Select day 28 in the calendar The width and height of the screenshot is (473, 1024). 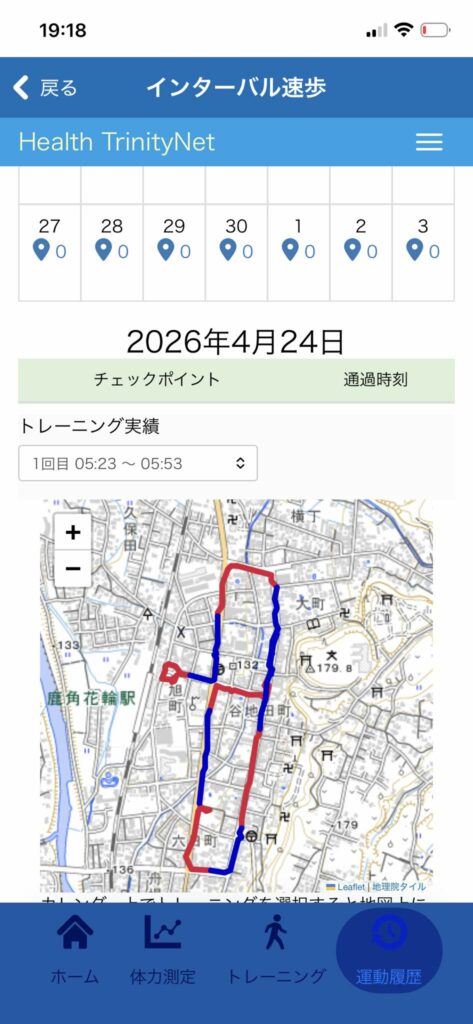(x=112, y=252)
